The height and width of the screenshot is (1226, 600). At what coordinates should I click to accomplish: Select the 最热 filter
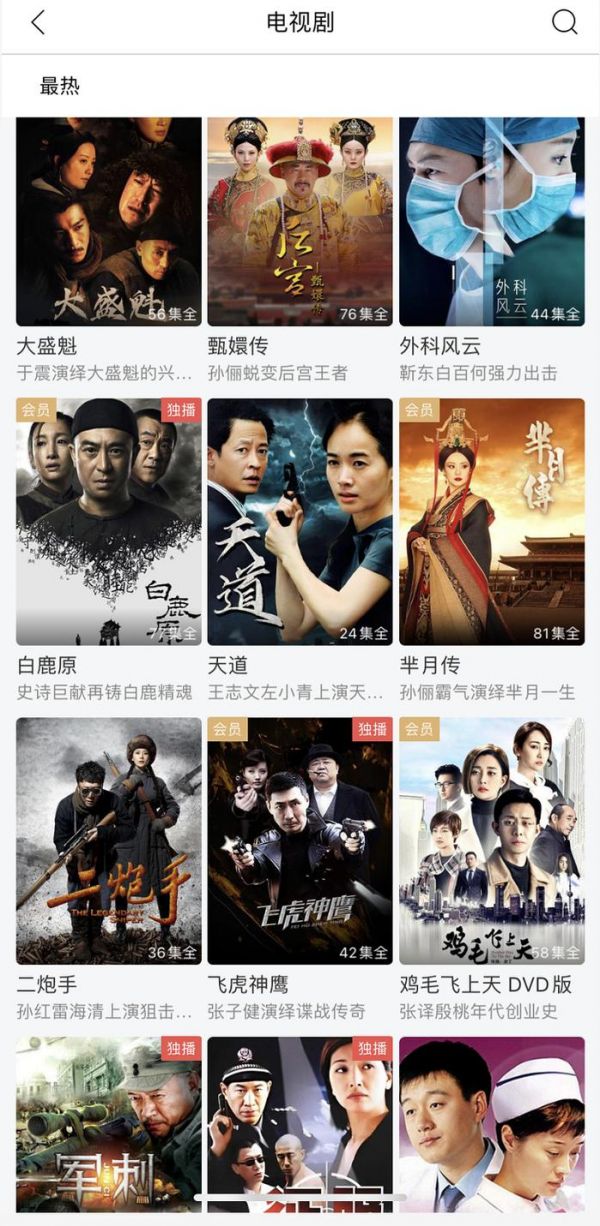(x=59, y=86)
